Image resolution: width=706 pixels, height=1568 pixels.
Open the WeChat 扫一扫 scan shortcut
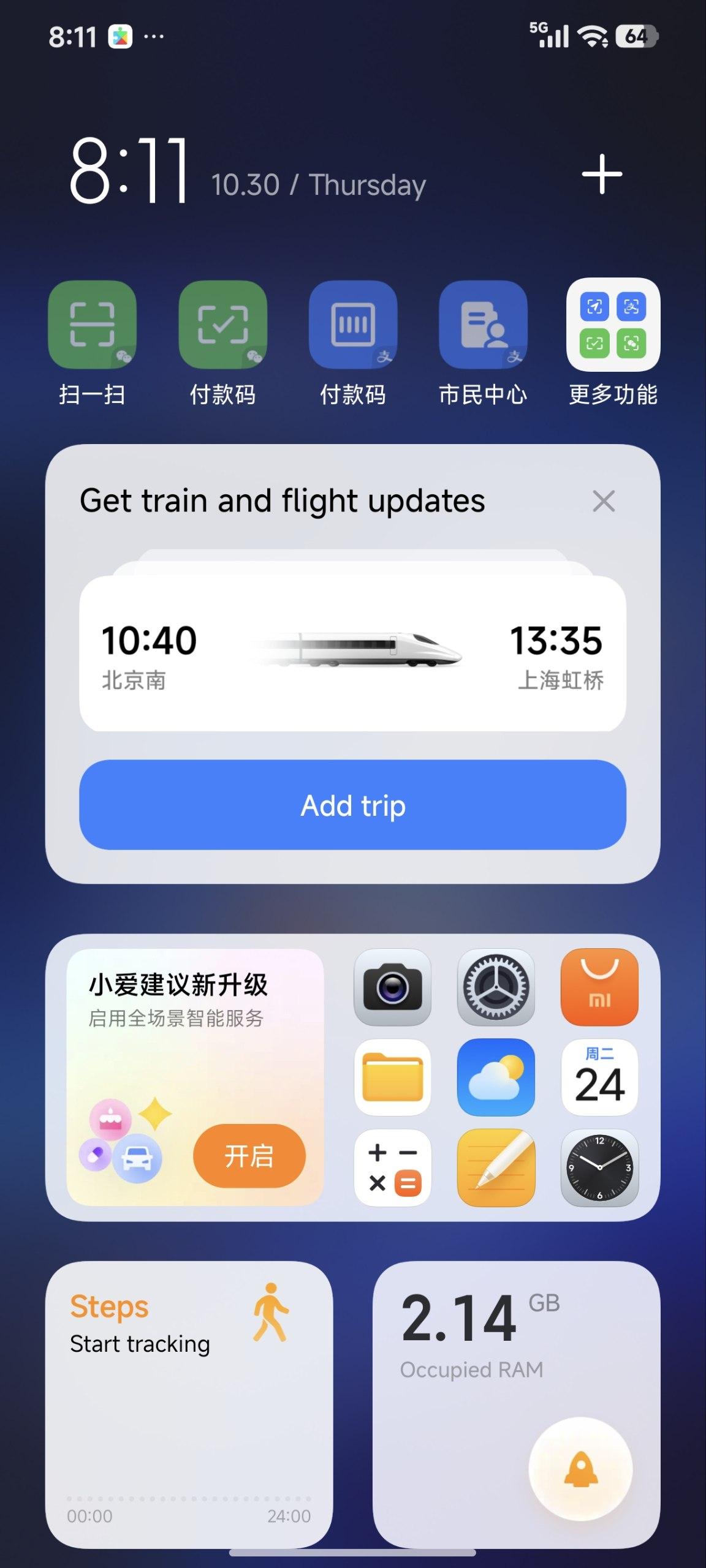click(92, 325)
